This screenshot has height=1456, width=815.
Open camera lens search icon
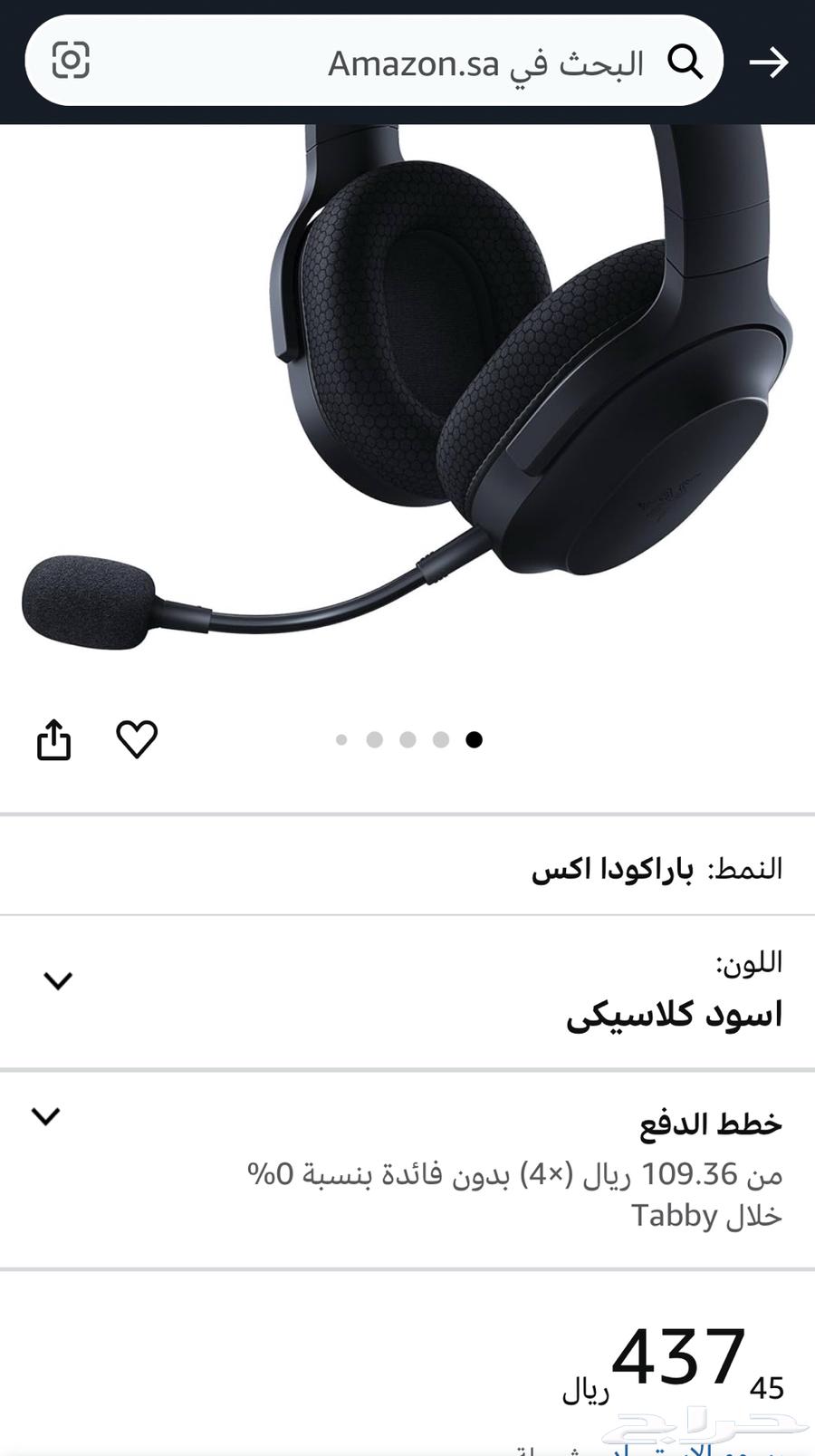pyautogui.click(x=71, y=61)
